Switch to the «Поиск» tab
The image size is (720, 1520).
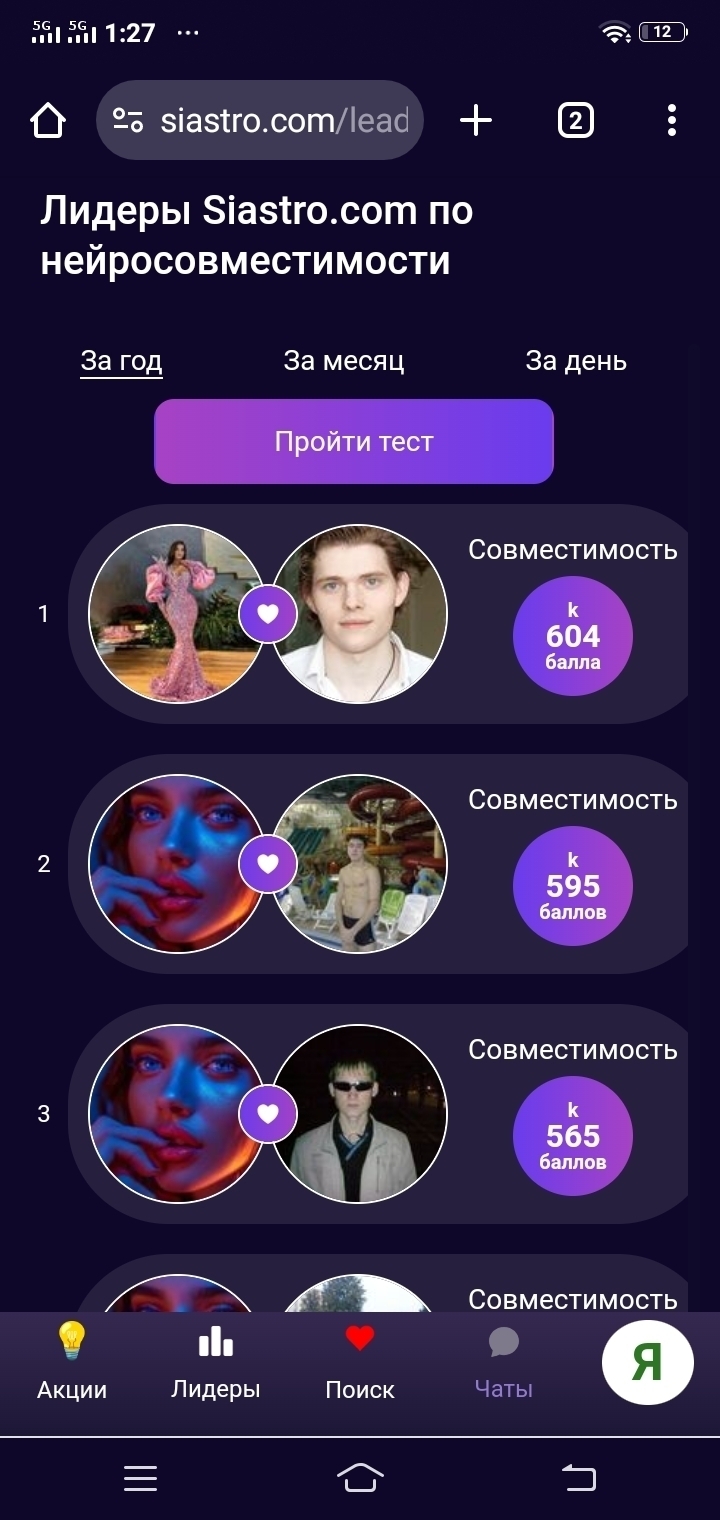(360, 1362)
